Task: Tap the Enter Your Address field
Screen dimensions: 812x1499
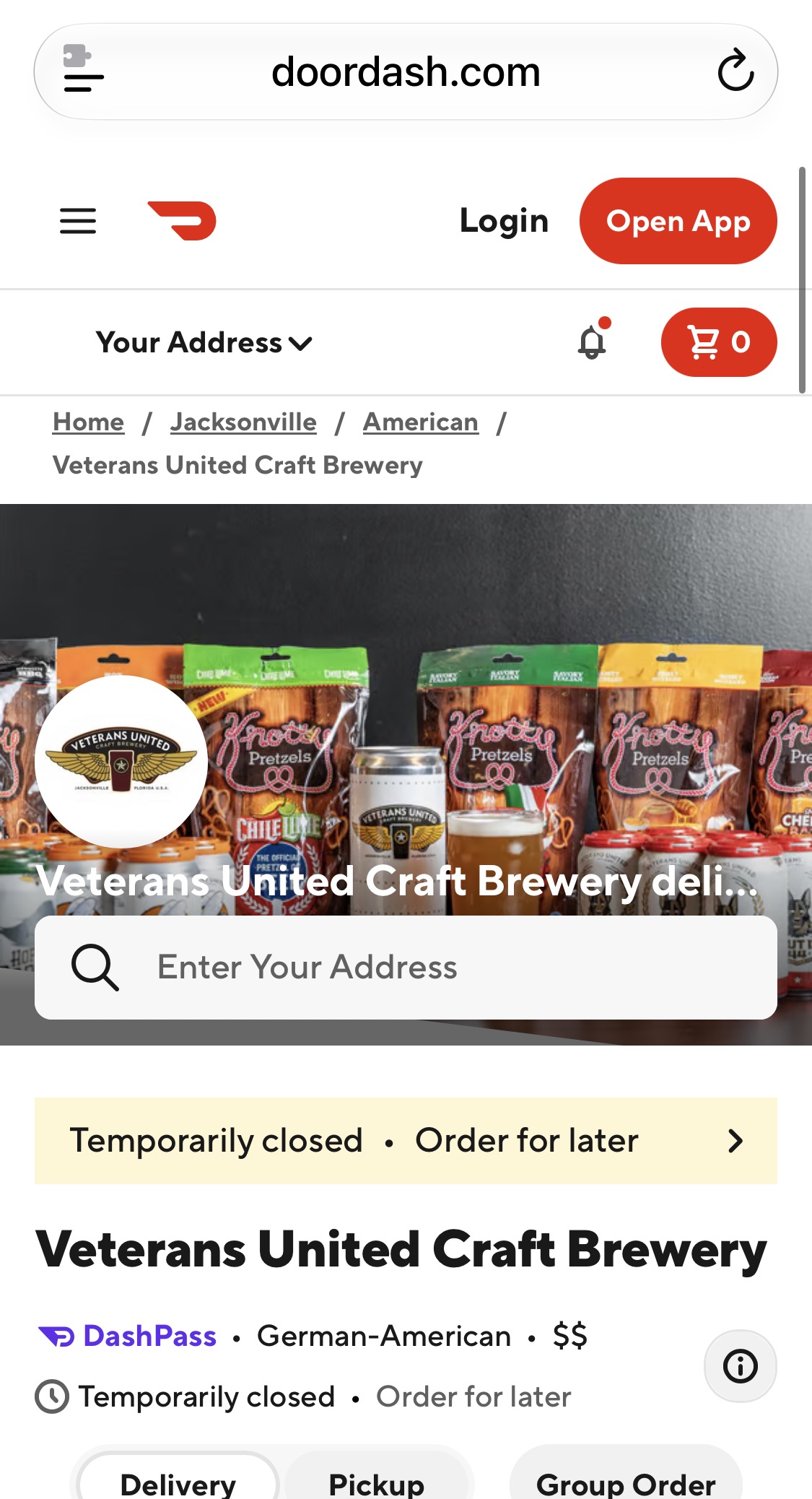Action: 406,968
